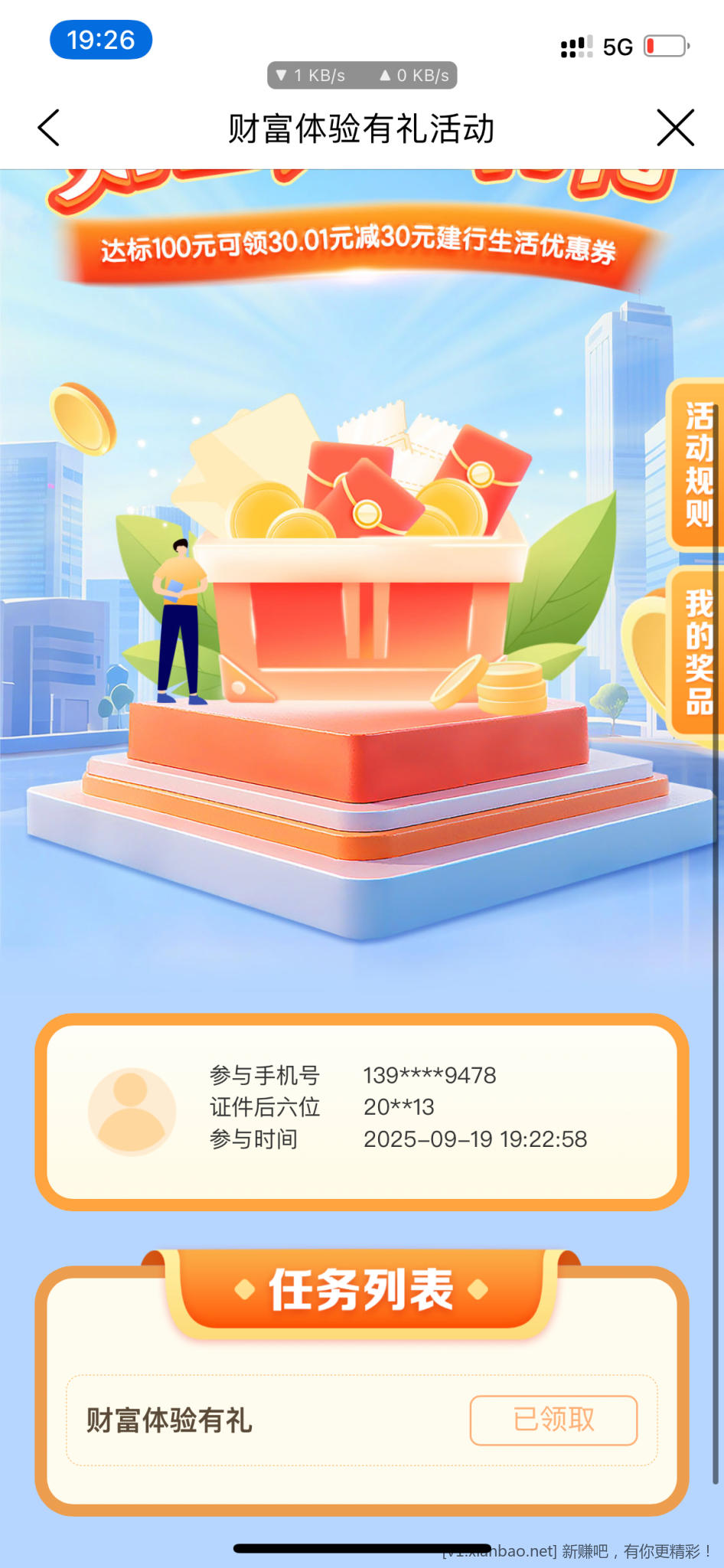Tap the 已领取 button for 财富体验有礼
The image size is (724, 1568).
pos(553,1419)
